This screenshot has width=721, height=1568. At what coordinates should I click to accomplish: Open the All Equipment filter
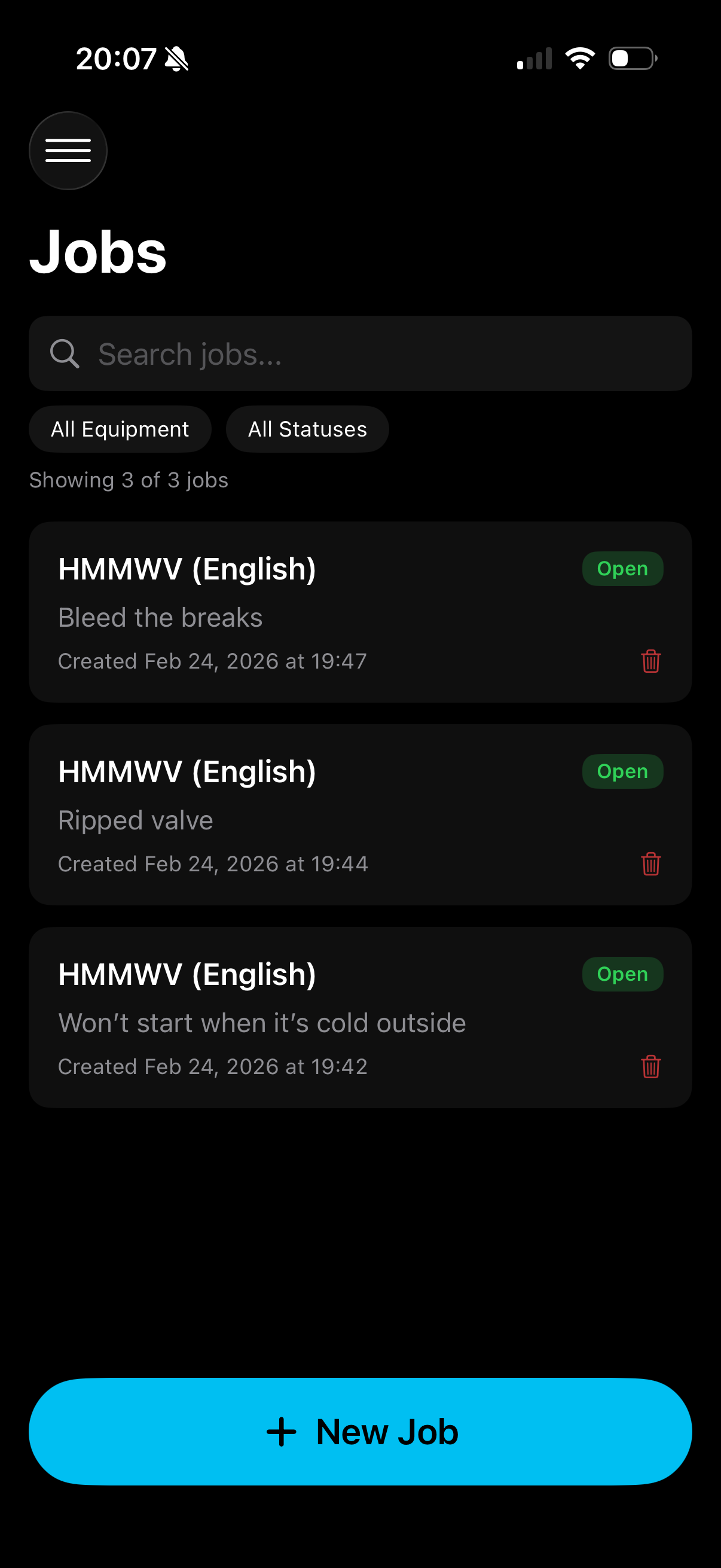[x=120, y=429]
